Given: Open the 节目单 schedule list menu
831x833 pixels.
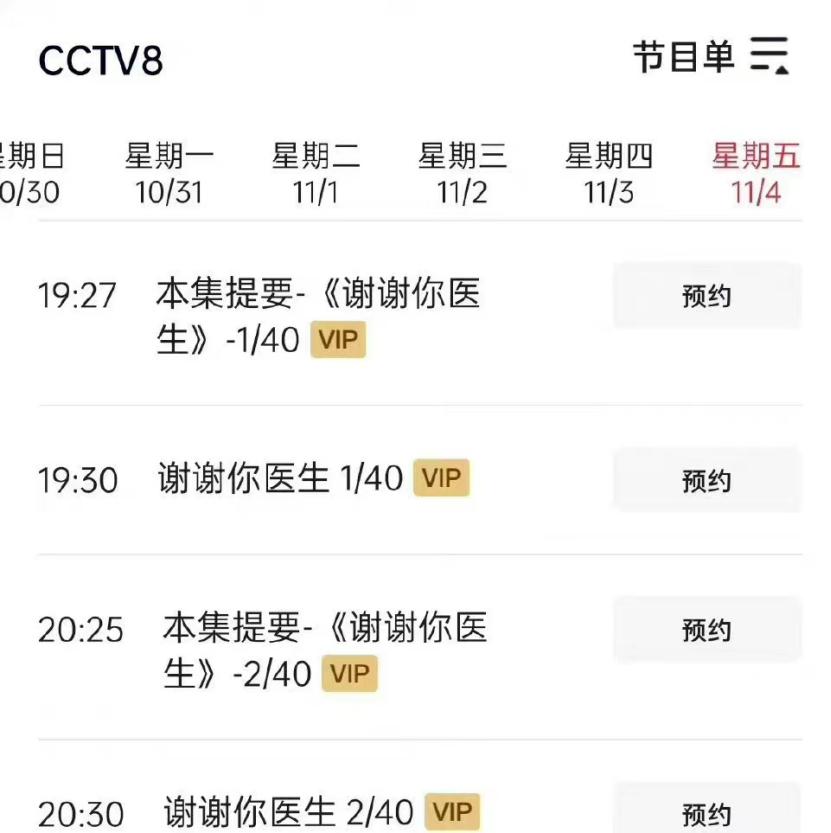Looking at the screenshot, I should 711,56.
